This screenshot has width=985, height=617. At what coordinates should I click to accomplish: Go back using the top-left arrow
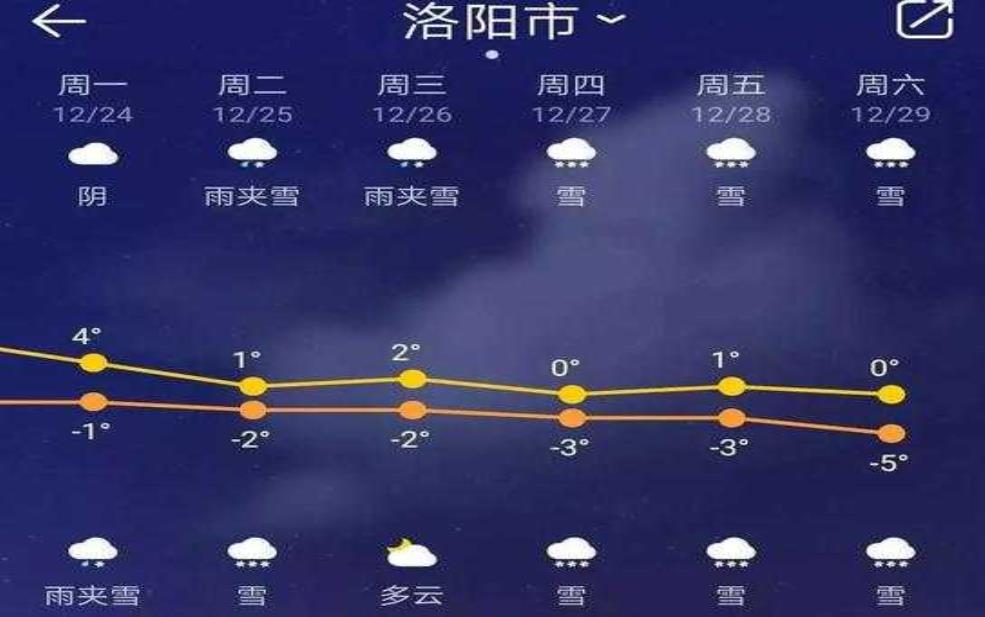point(58,21)
